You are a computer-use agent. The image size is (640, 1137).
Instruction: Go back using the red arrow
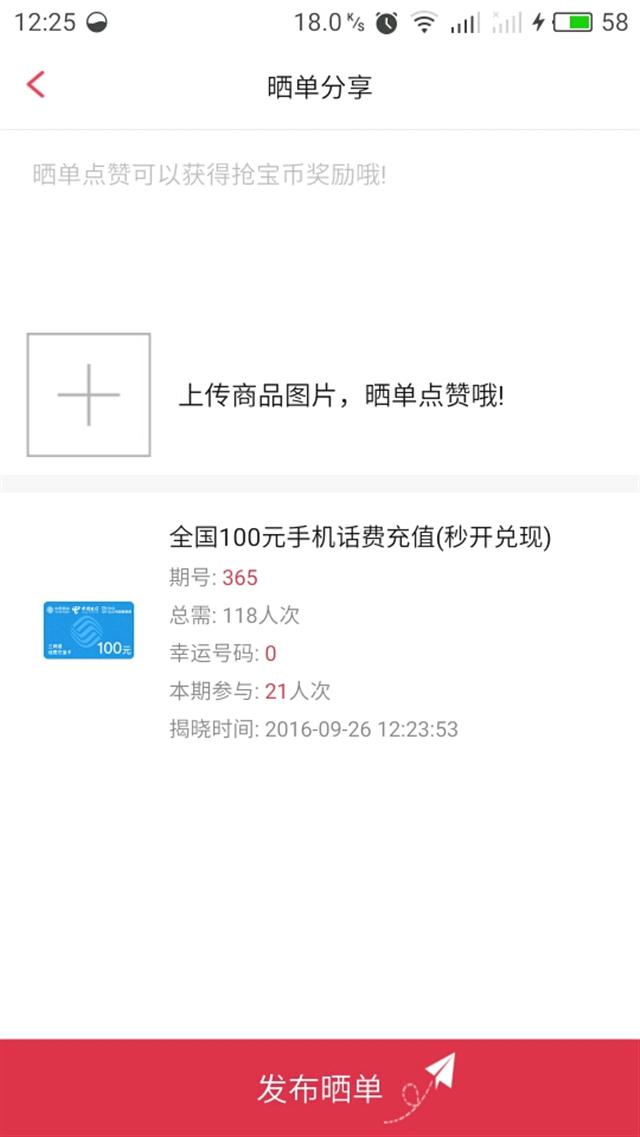tap(36, 85)
